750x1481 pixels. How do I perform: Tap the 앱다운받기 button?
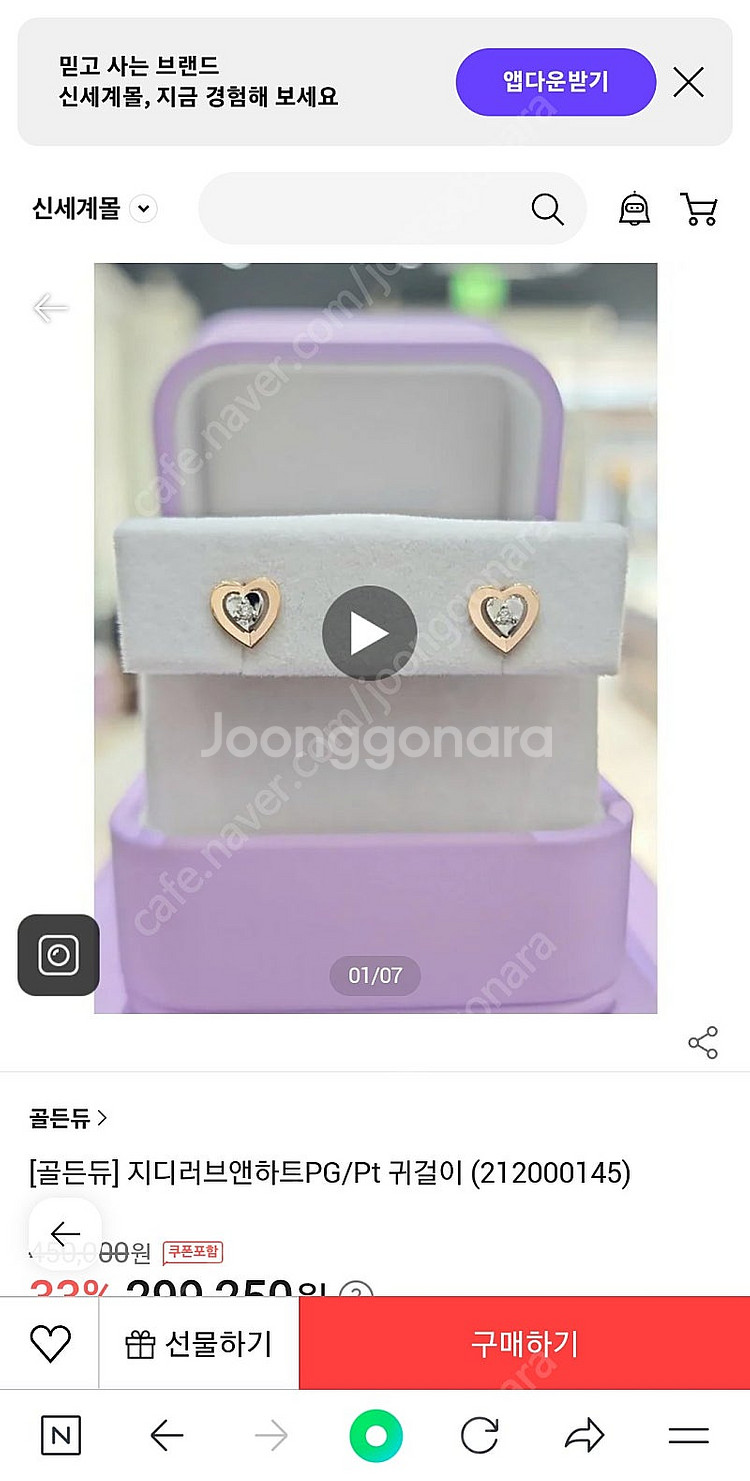click(555, 82)
